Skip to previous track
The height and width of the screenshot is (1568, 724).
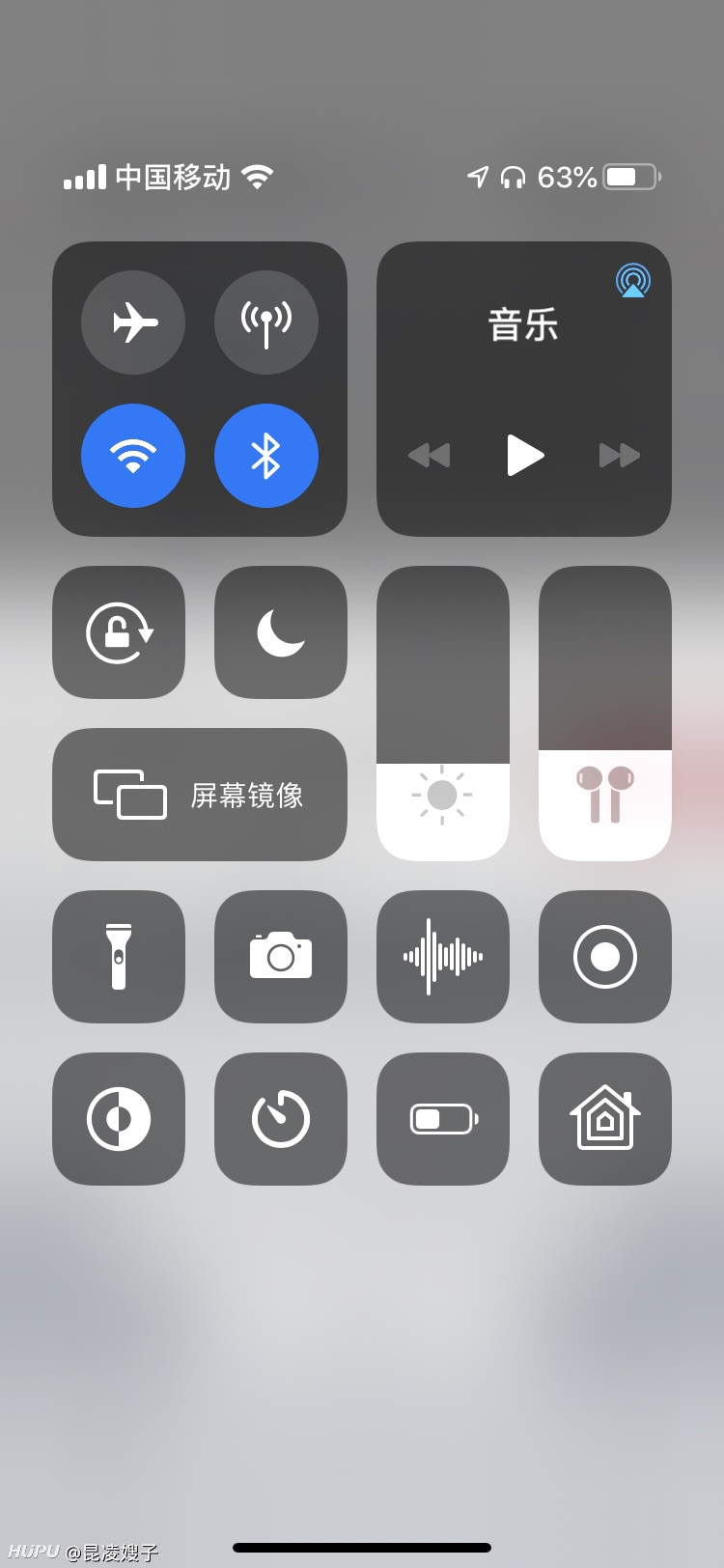[x=430, y=455]
